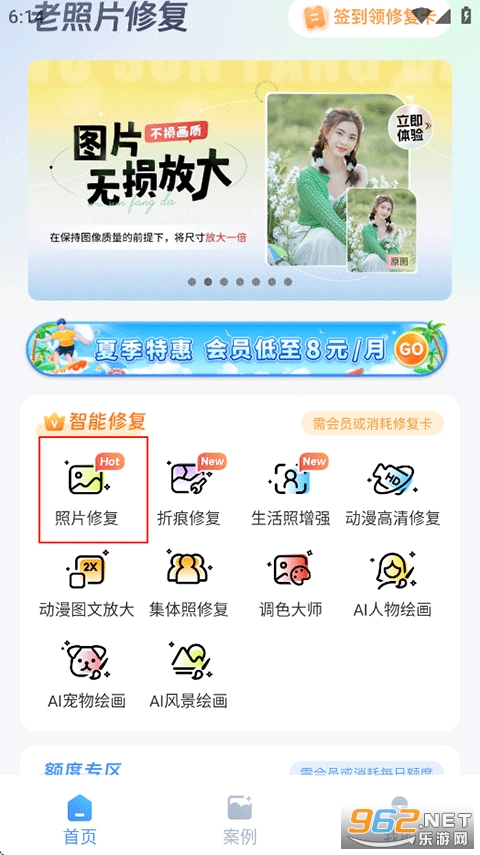This screenshot has height=855, width=480.
Task: Open 调色大师 color master
Action: (x=291, y=583)
